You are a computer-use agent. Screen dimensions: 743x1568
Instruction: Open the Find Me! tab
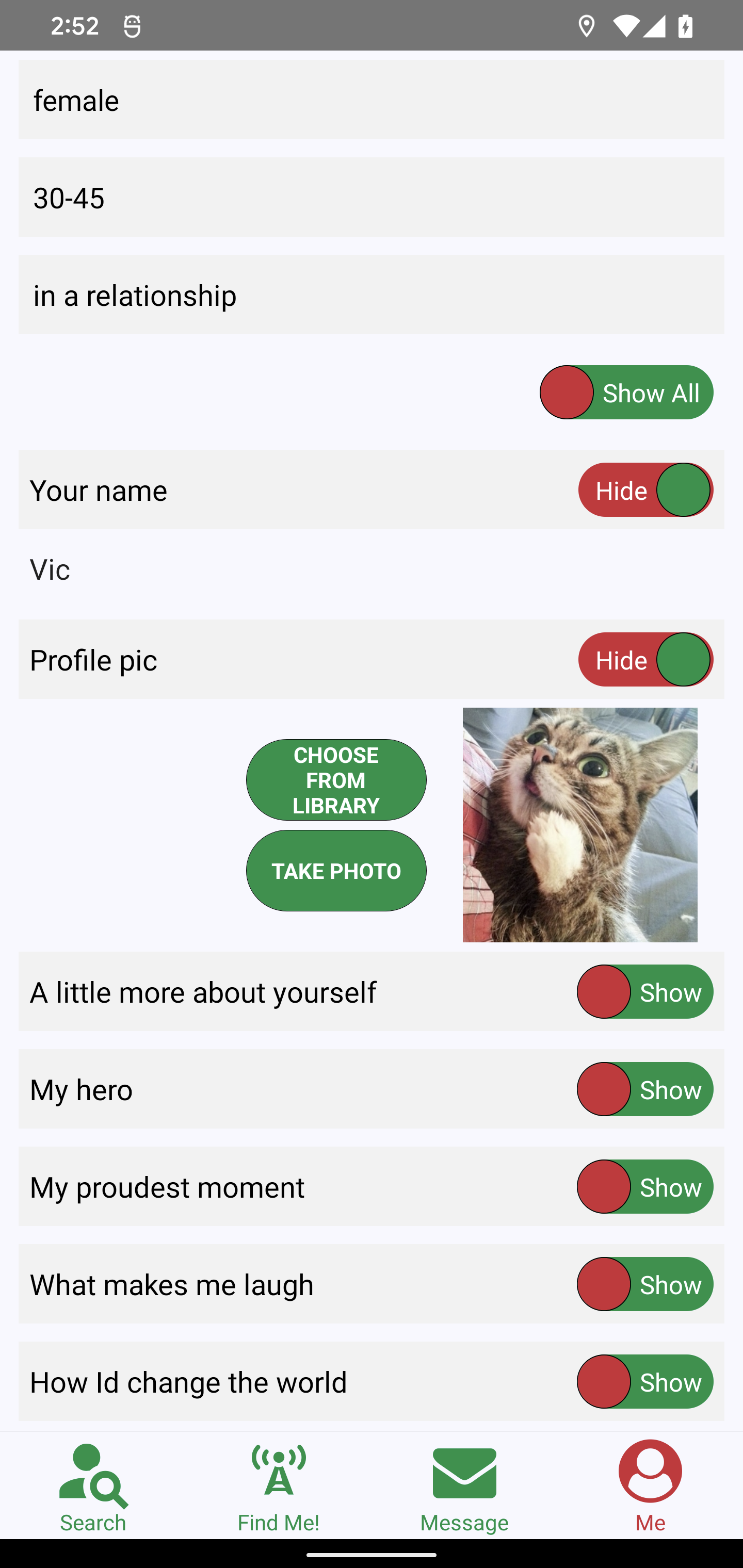click(278, 1486)
